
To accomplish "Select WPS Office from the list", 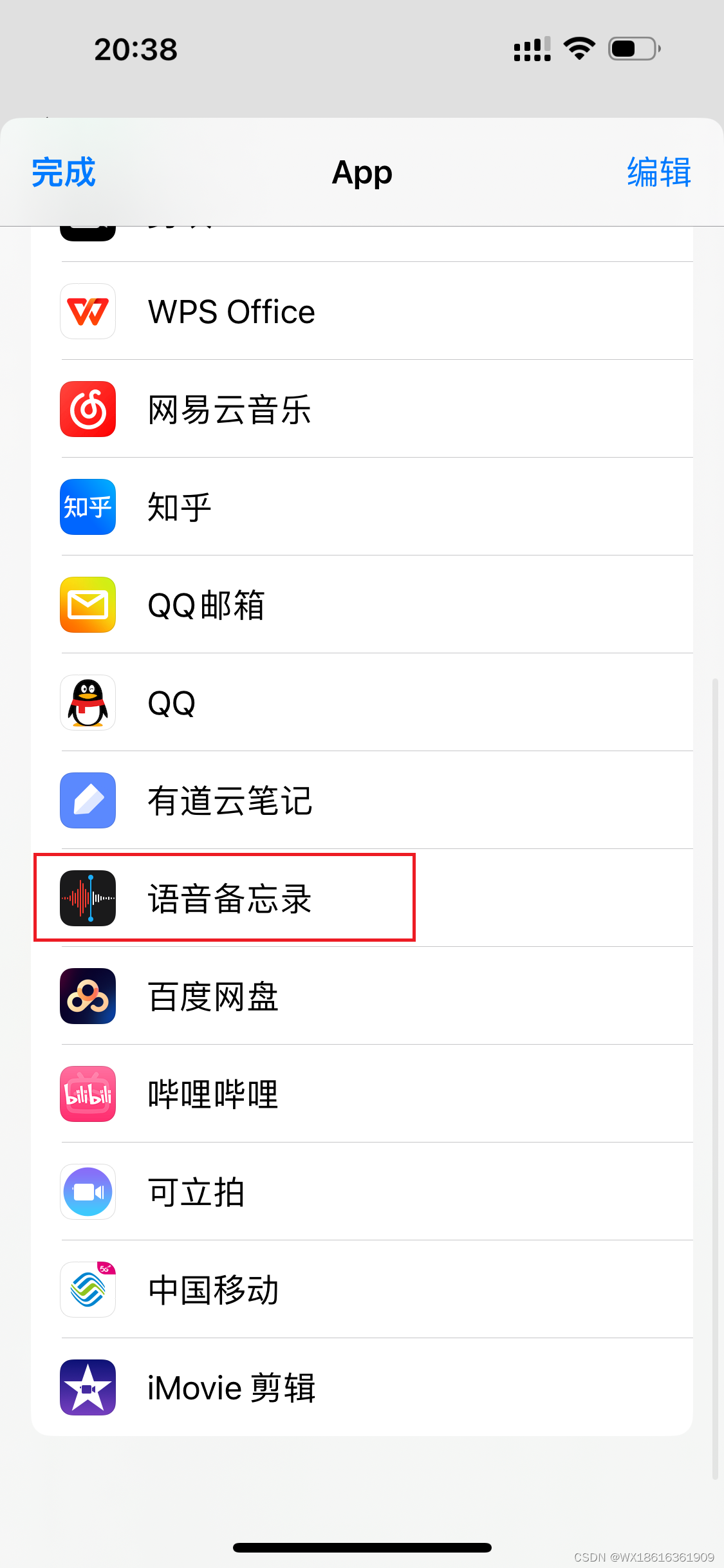I will 362,311.
